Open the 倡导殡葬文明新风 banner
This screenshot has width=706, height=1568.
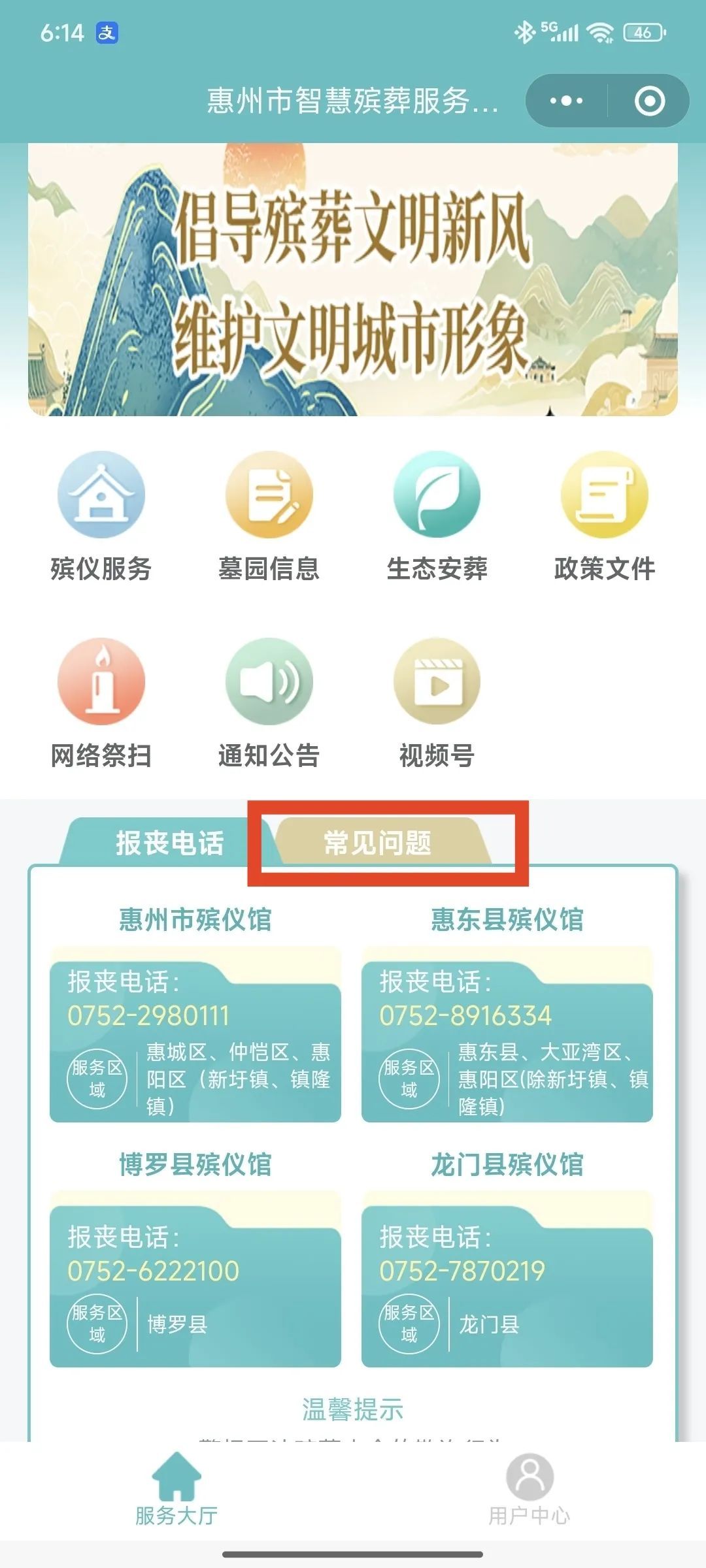[353, 280]
